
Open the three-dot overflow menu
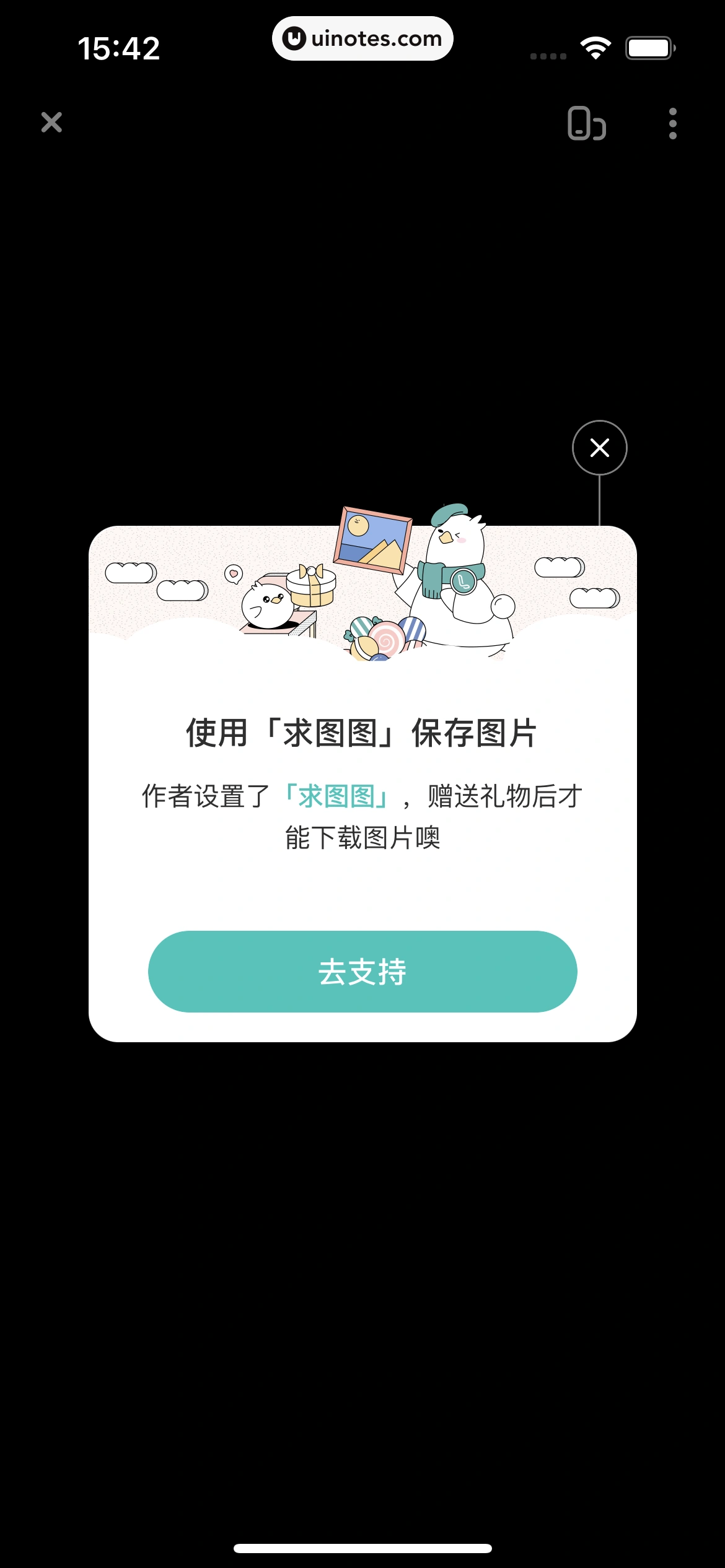pyautogui.click(x=673, y=124)
